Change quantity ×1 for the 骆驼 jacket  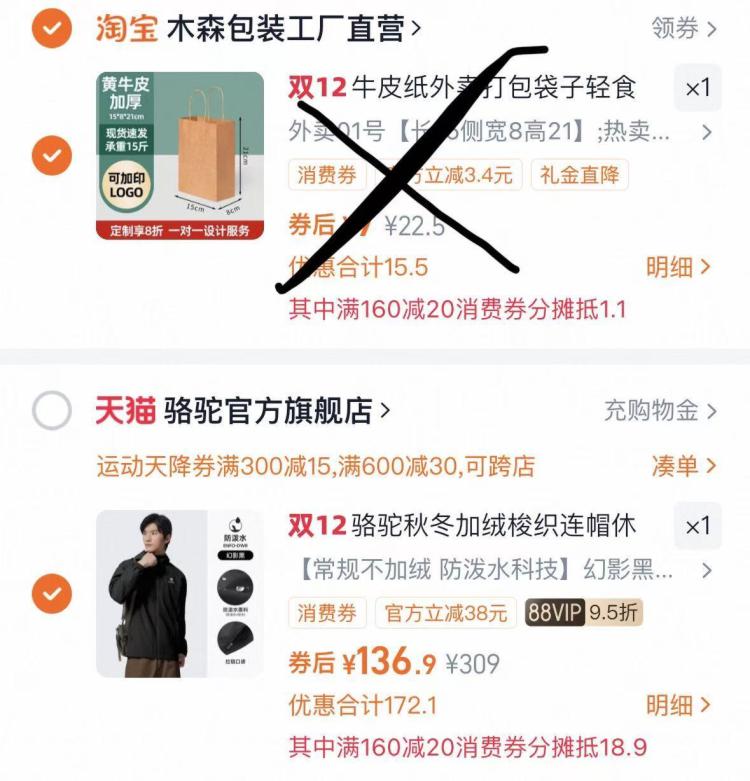(697, 526)
